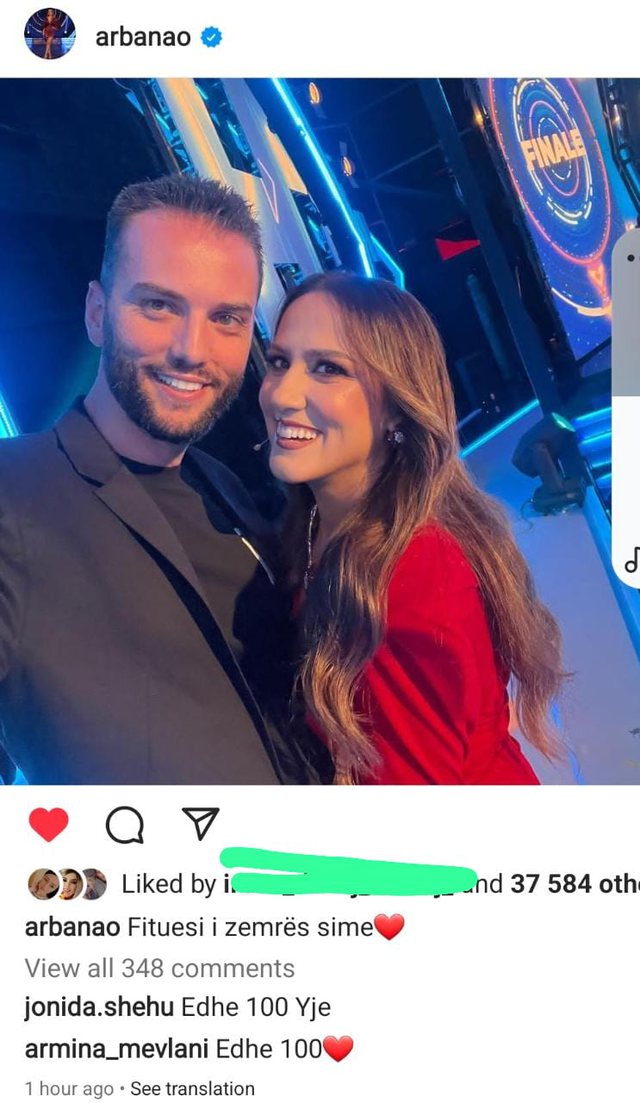Share the post with the paper plane icon
Image resolution: width=640 pixels, height=1103 pixels.
[x=201, y=823]
